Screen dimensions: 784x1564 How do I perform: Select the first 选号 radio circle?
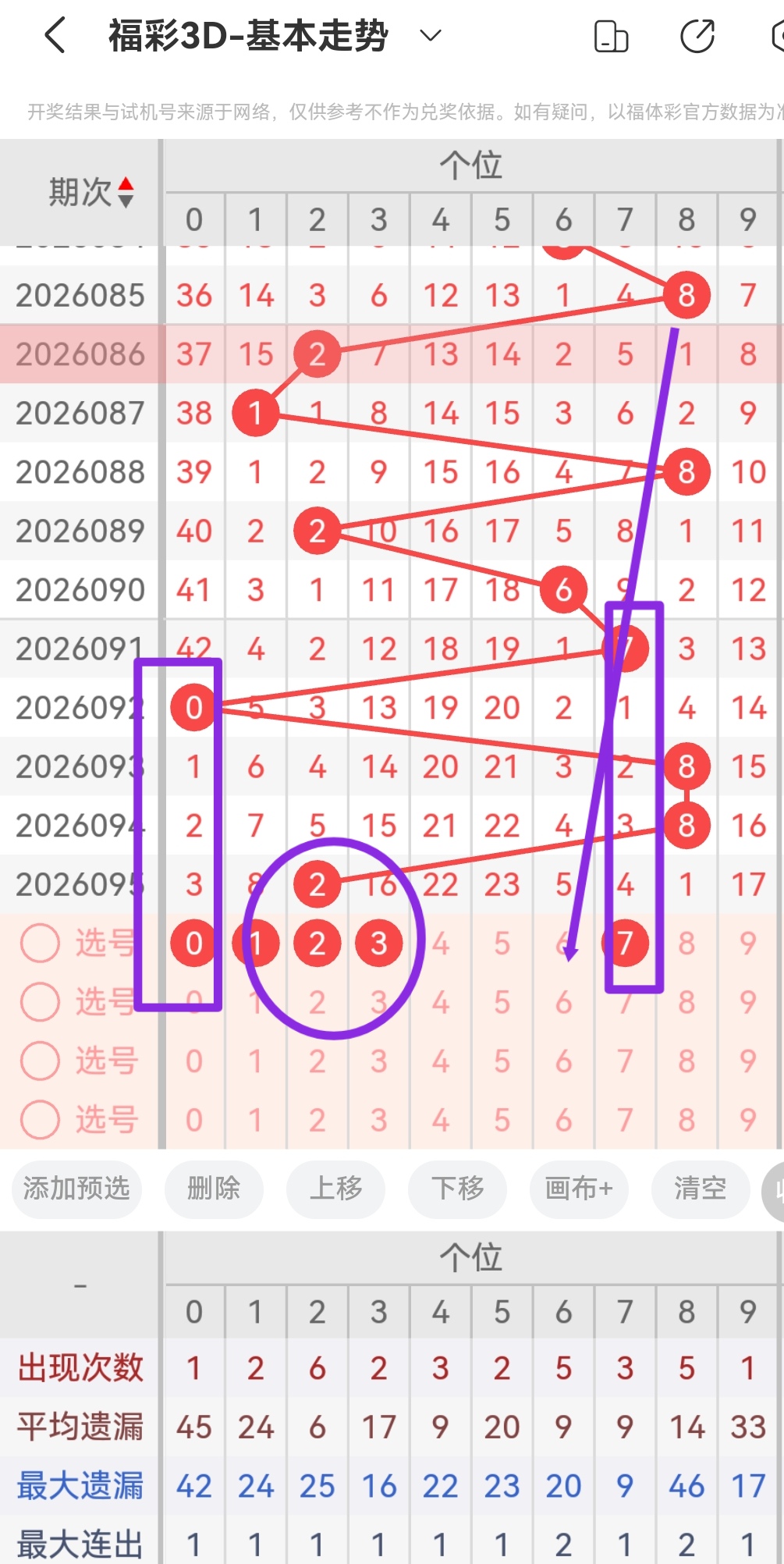coord(40,942)
